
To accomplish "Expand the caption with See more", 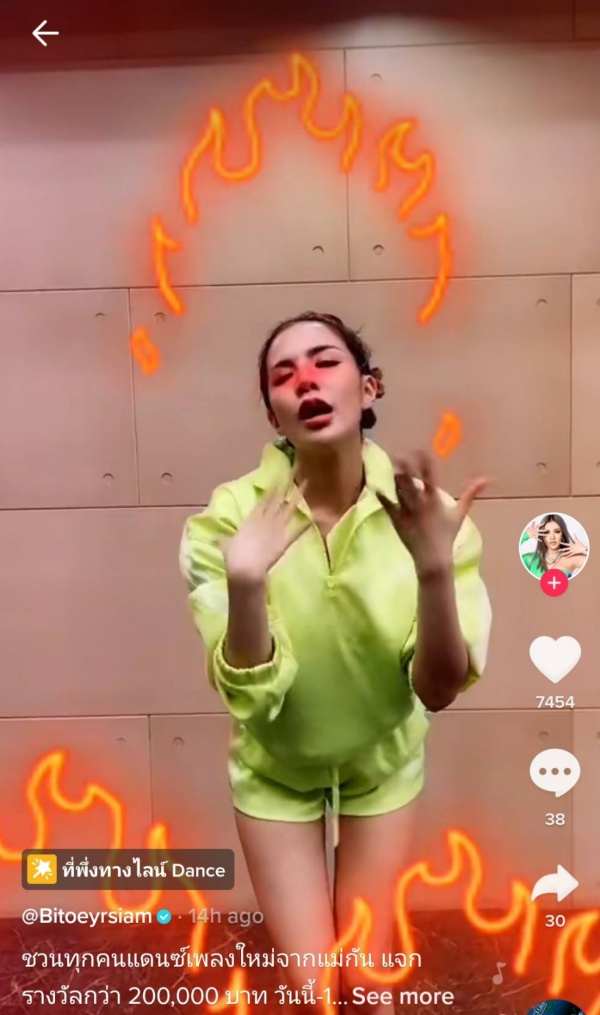I will pos(402,996).
